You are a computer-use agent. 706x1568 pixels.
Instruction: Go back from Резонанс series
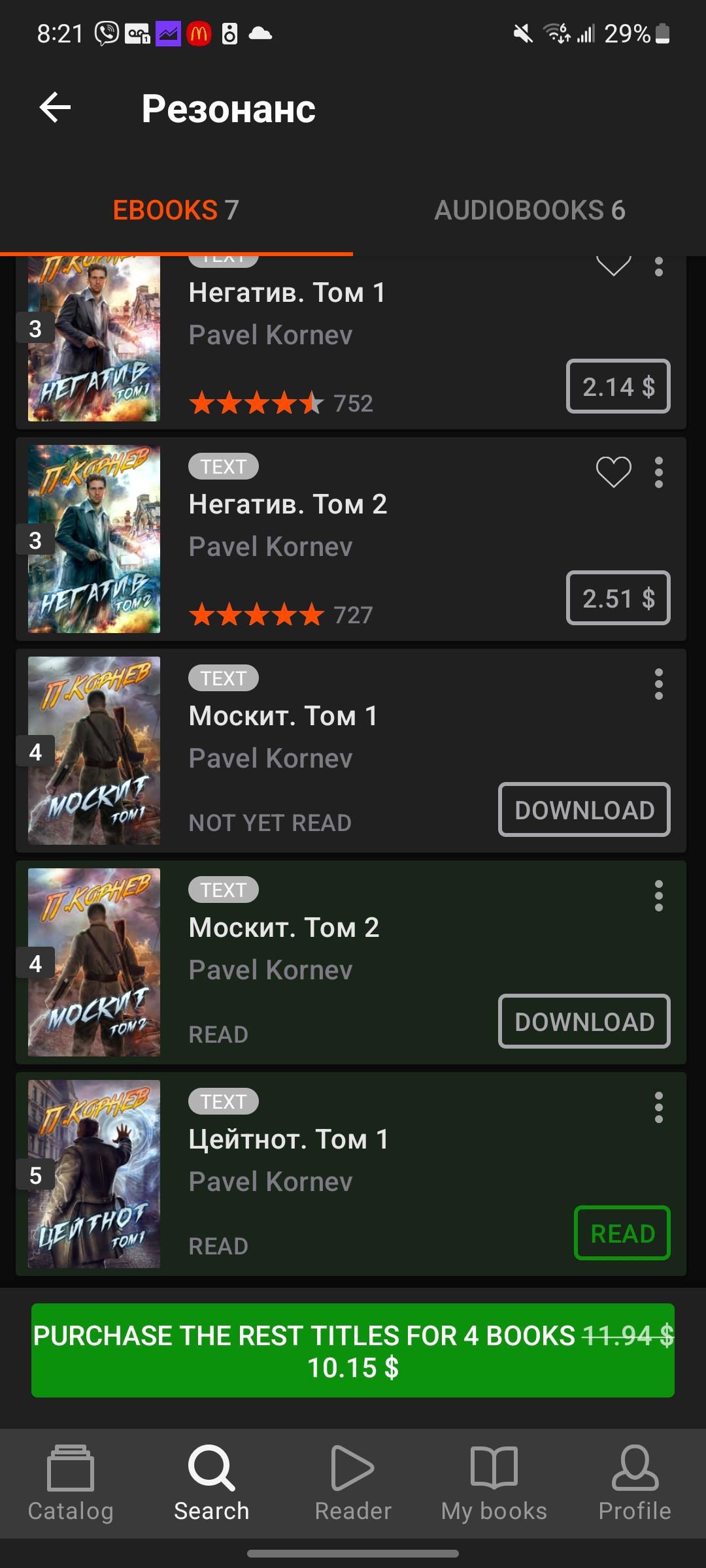[55, 108]
